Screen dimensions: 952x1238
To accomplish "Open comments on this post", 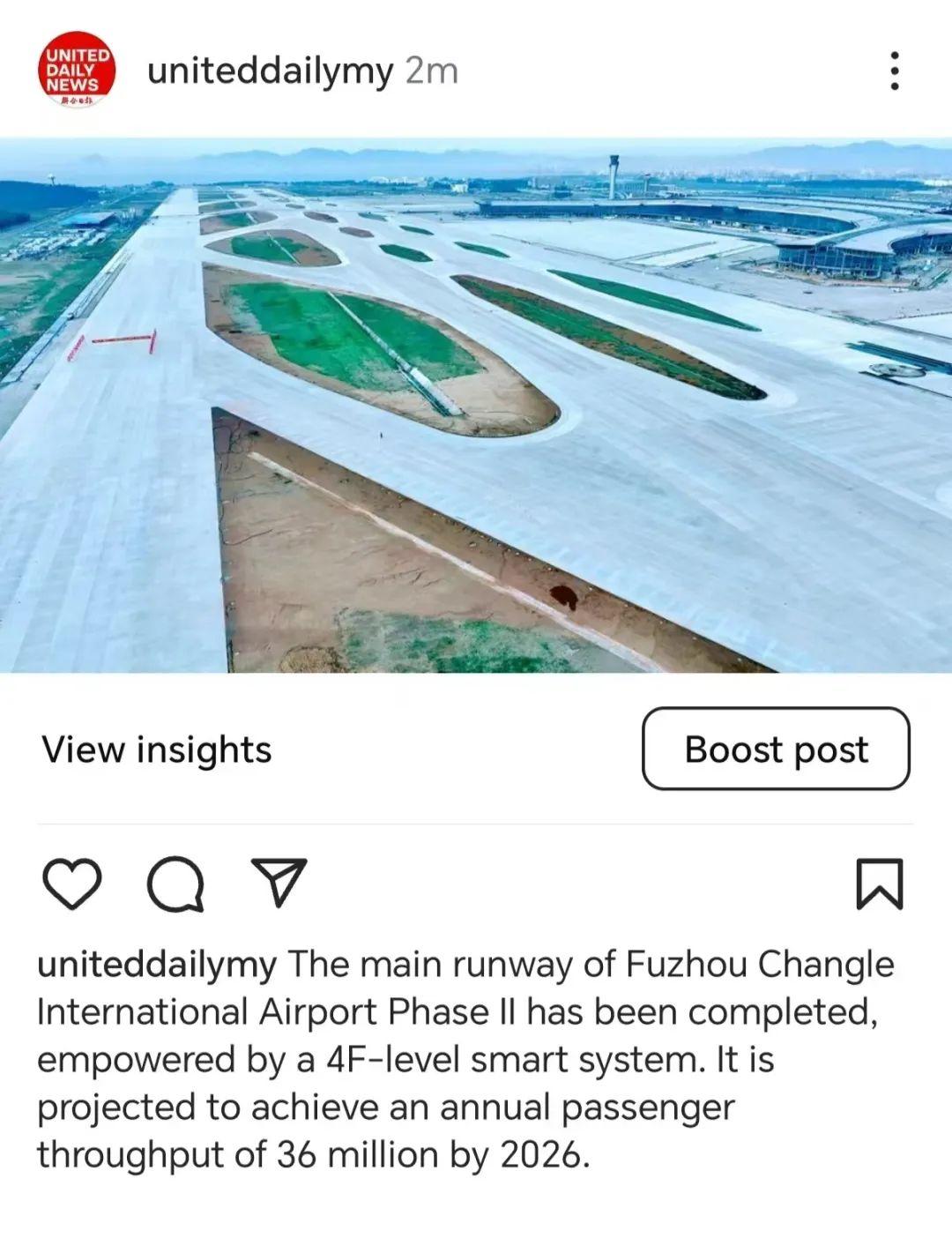I will tap(176, 884).
